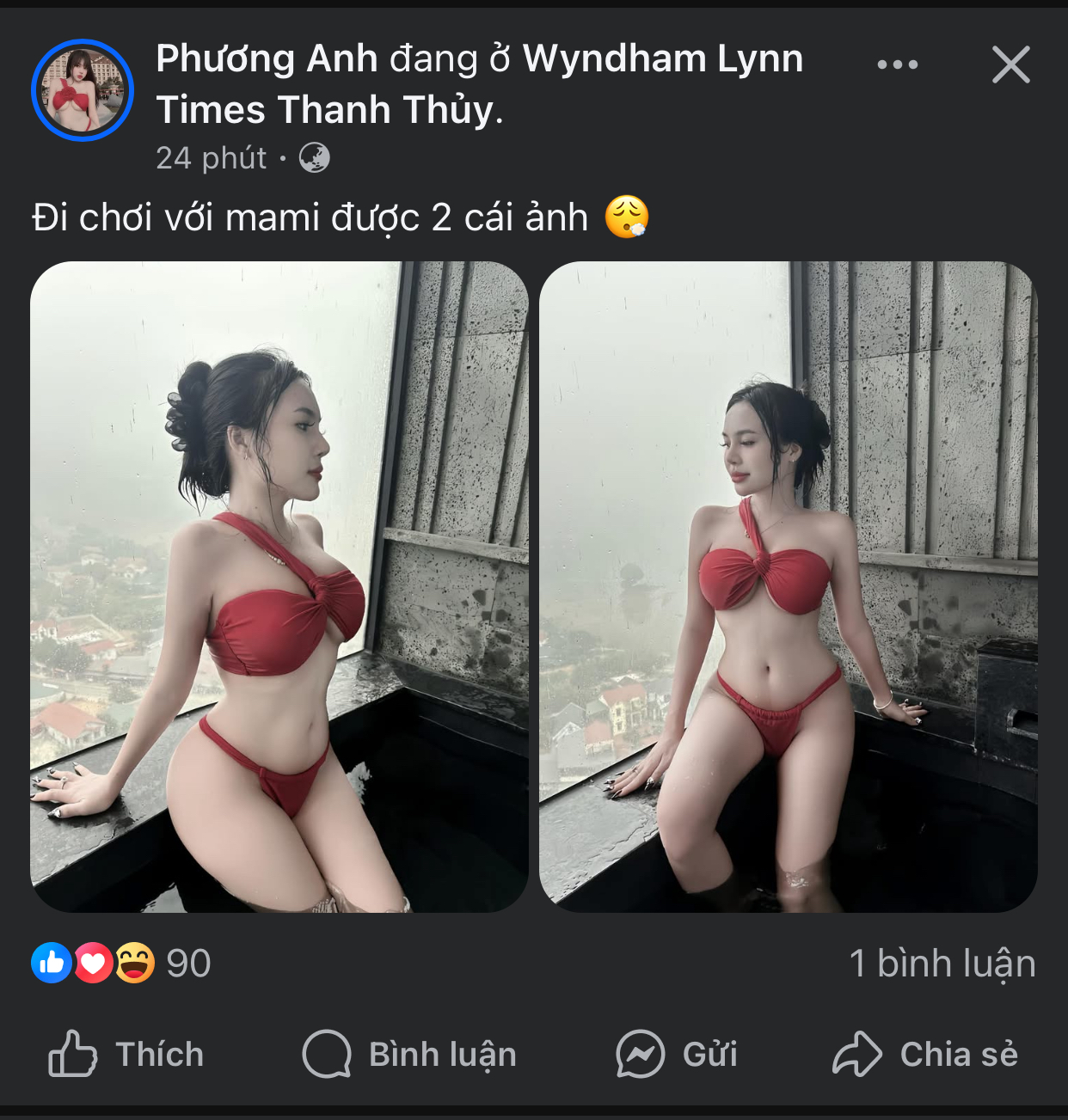Click the thumbs-up icon next to Thích

[74, 1054]
